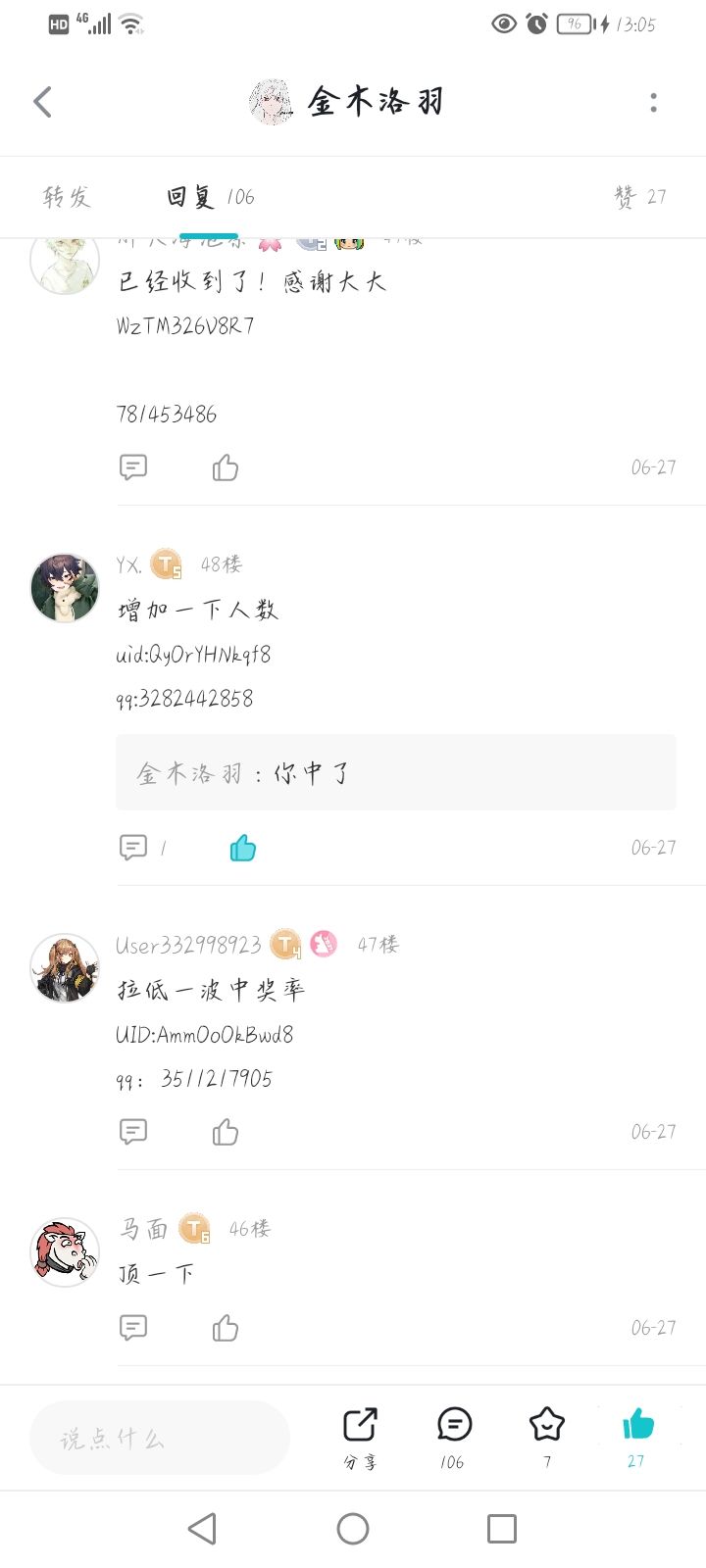Unlike YX.'s comment by tapping blue thumbs-up
Screen dimensions: 706x1568
click(242, 846)
